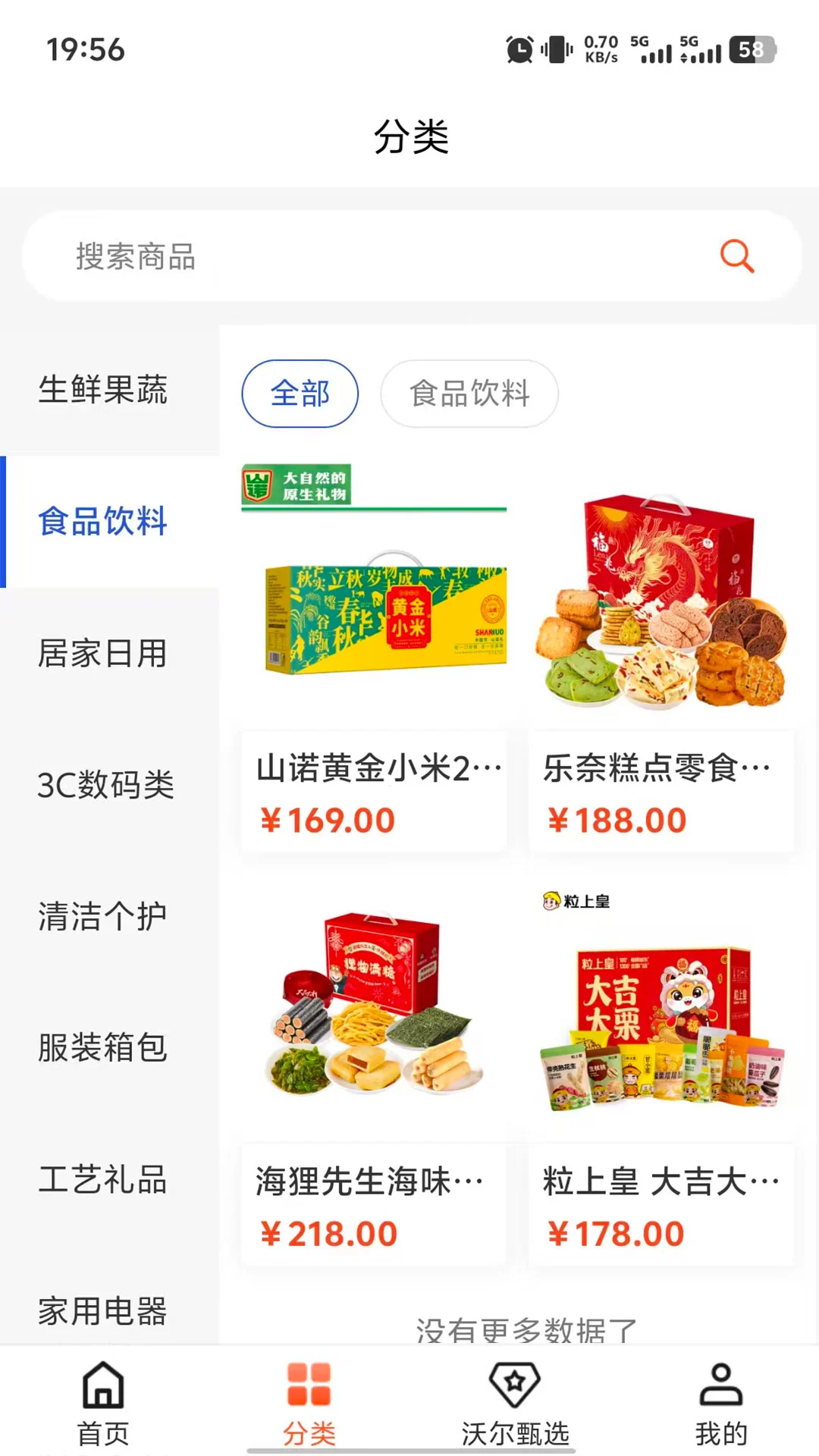Screen dimensions: 819x1456
Task: Tap the 首页 home icon
Action: tap(102, 1385)
